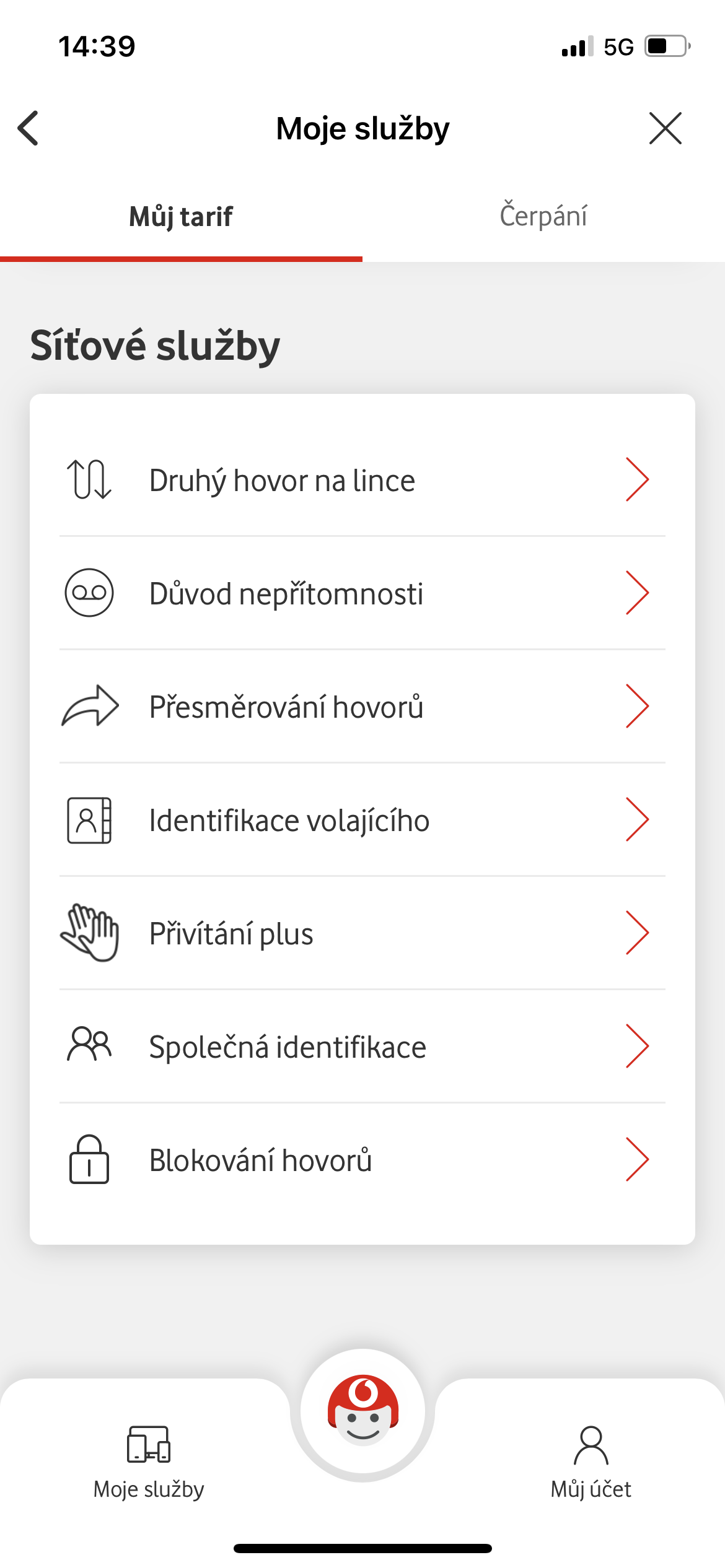Go back with the top-left arrow
Image resolution: width=725 pixels, height=1568 pixels.
tap(29, 128)
